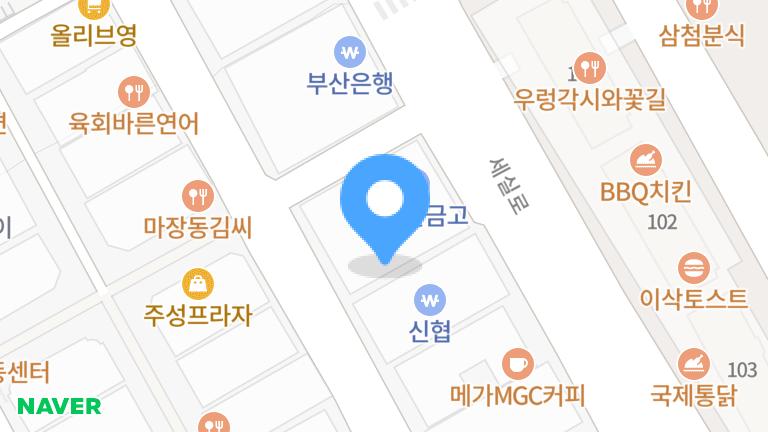
Task: Open the 올리브영 store marker
Action: [x=94, y=7]
